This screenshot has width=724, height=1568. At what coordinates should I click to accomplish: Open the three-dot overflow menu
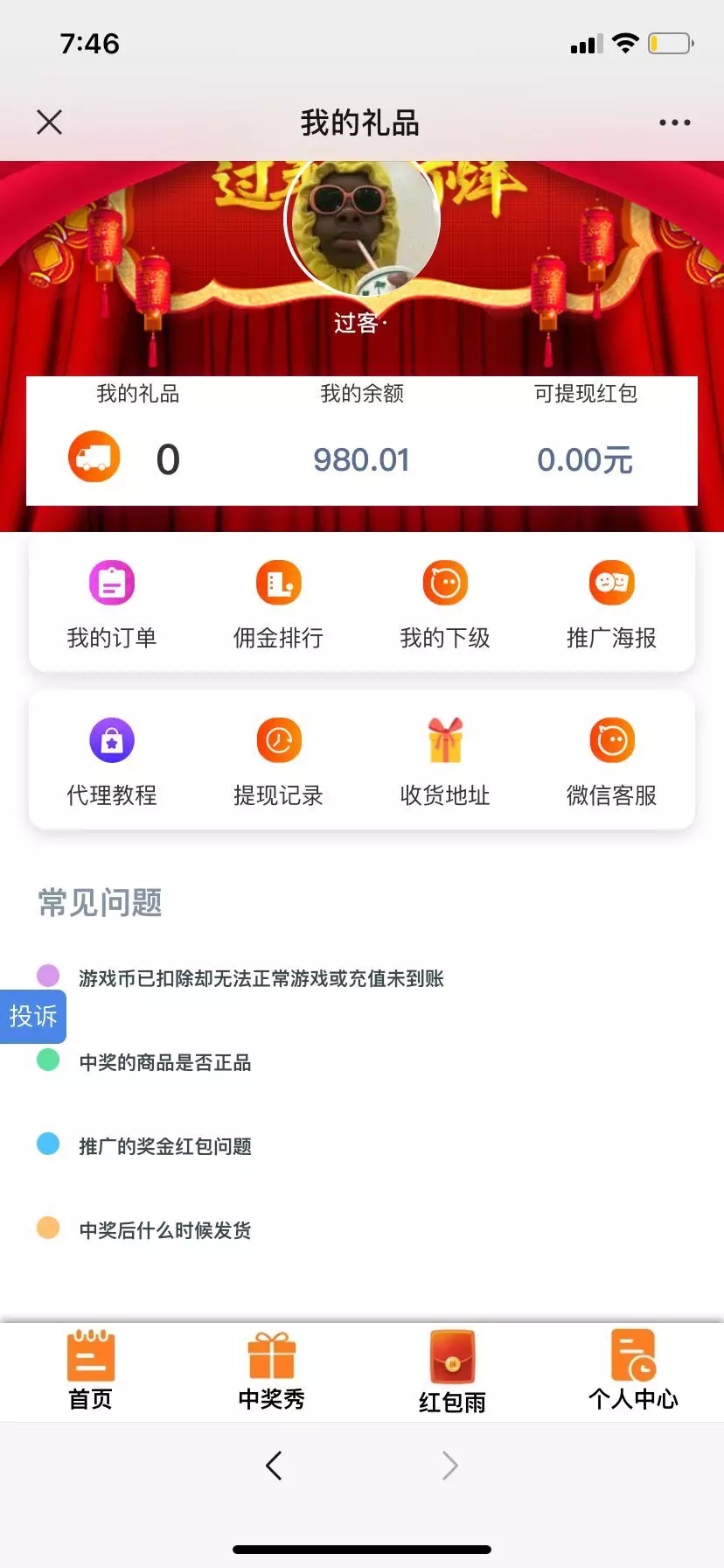(x=674, y=122)
